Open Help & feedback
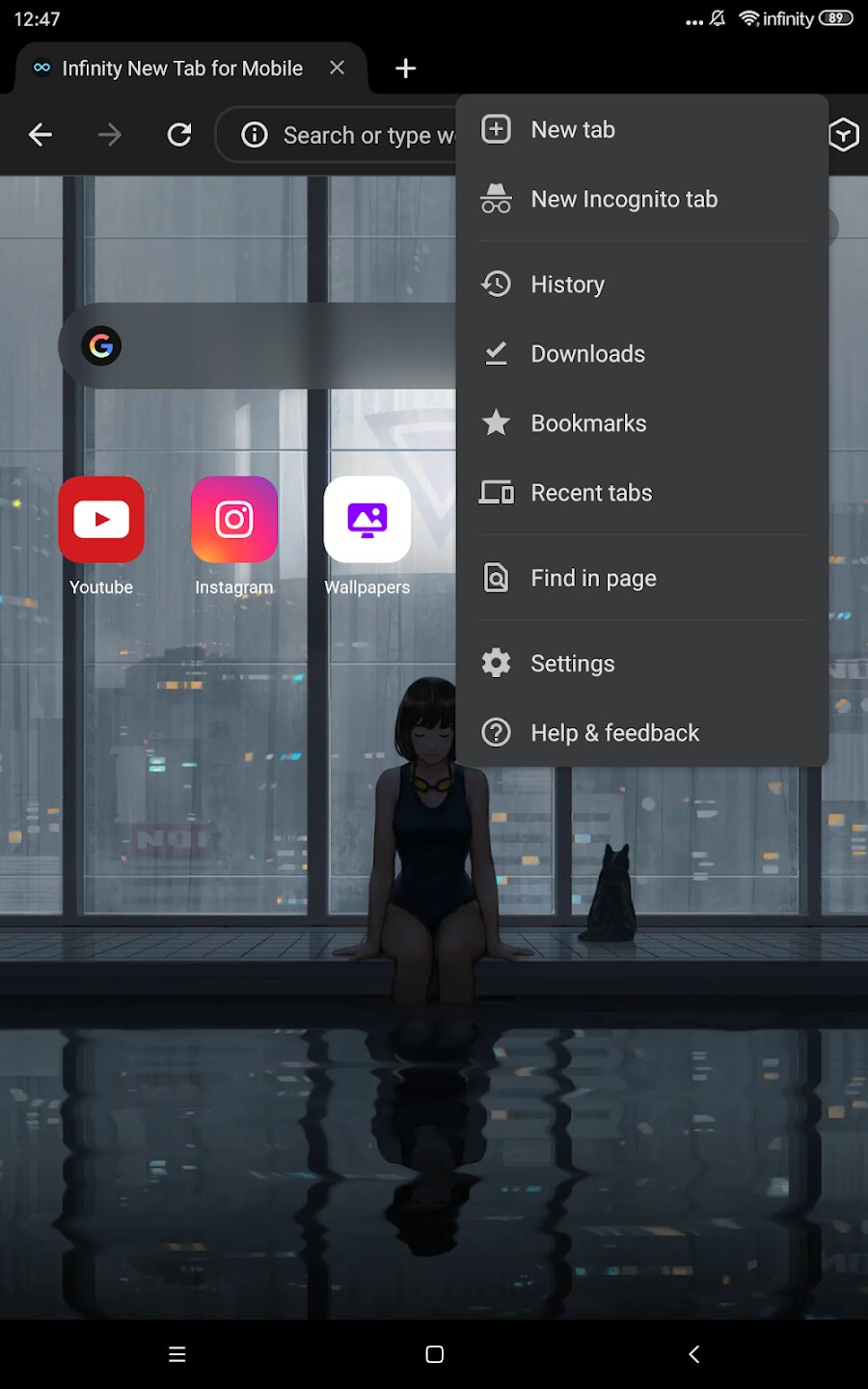The width and height of the screenshot is (868, 1389). point(614,733)
